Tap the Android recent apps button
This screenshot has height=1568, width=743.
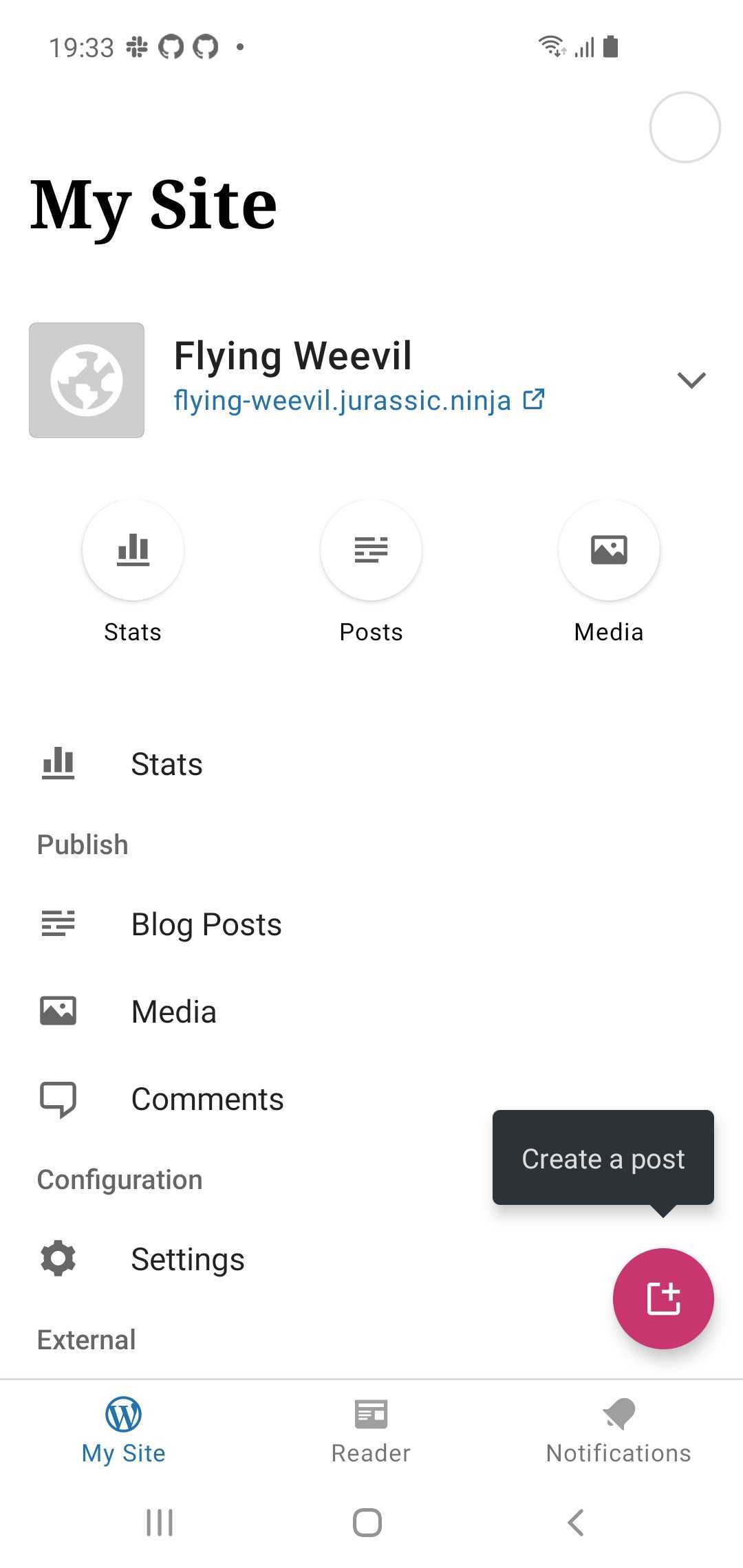click(160, 1522)
